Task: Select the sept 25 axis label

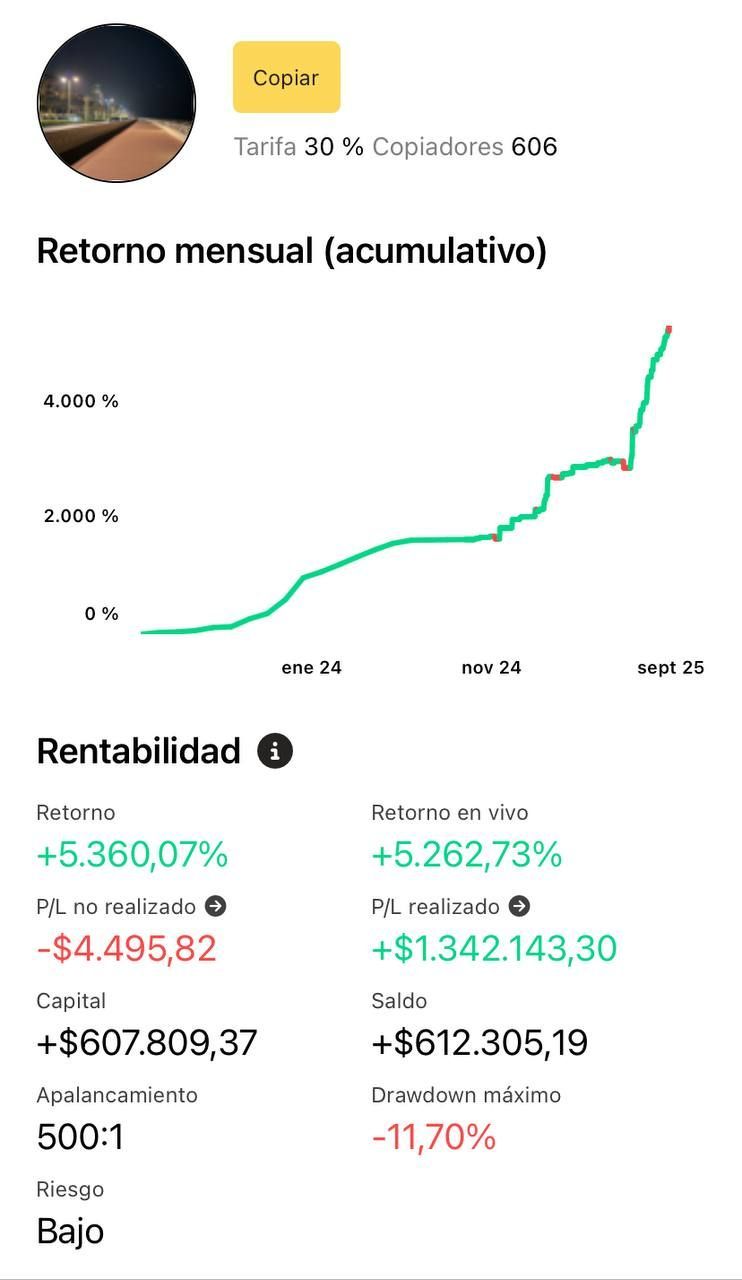Action: 670,667
